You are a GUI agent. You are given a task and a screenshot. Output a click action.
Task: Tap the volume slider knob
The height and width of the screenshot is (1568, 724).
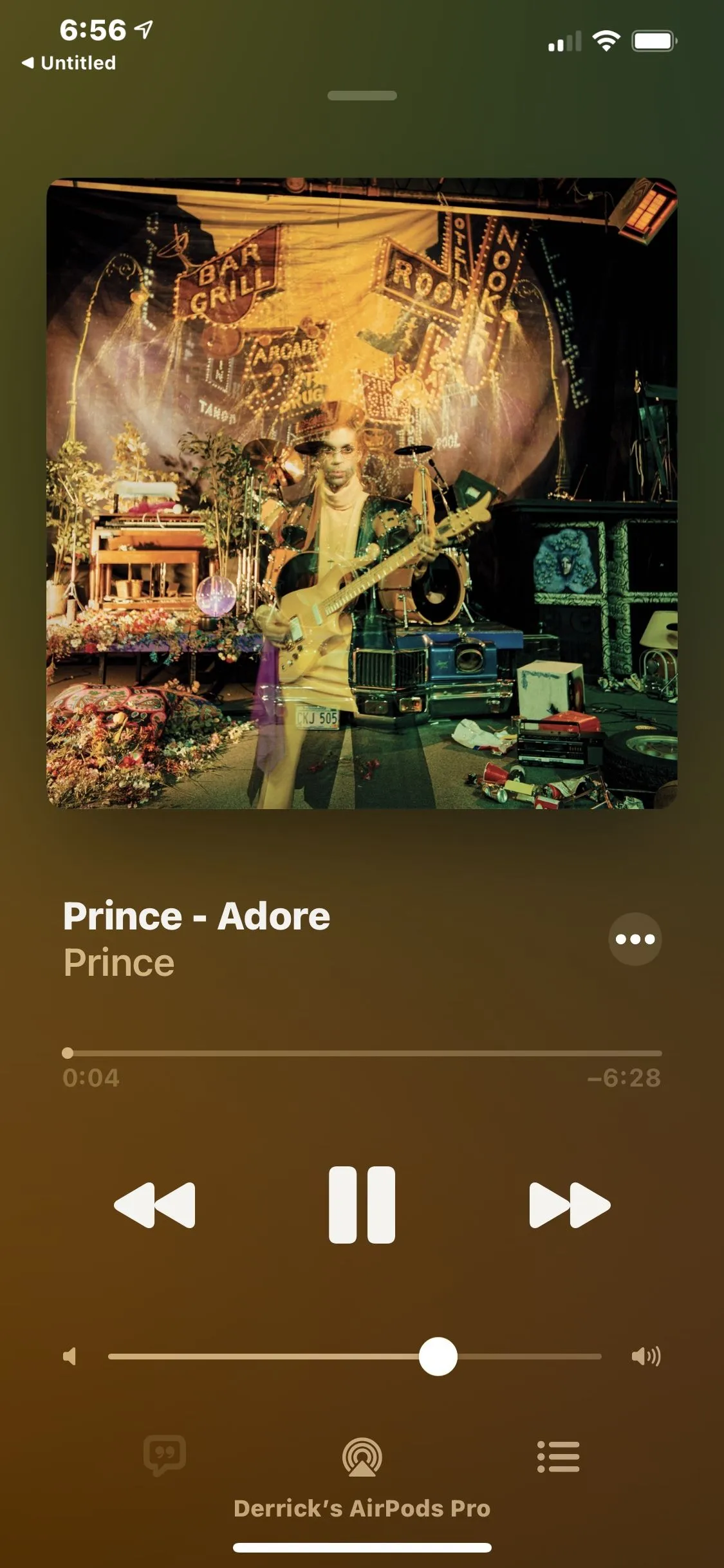coord(438,1356)
